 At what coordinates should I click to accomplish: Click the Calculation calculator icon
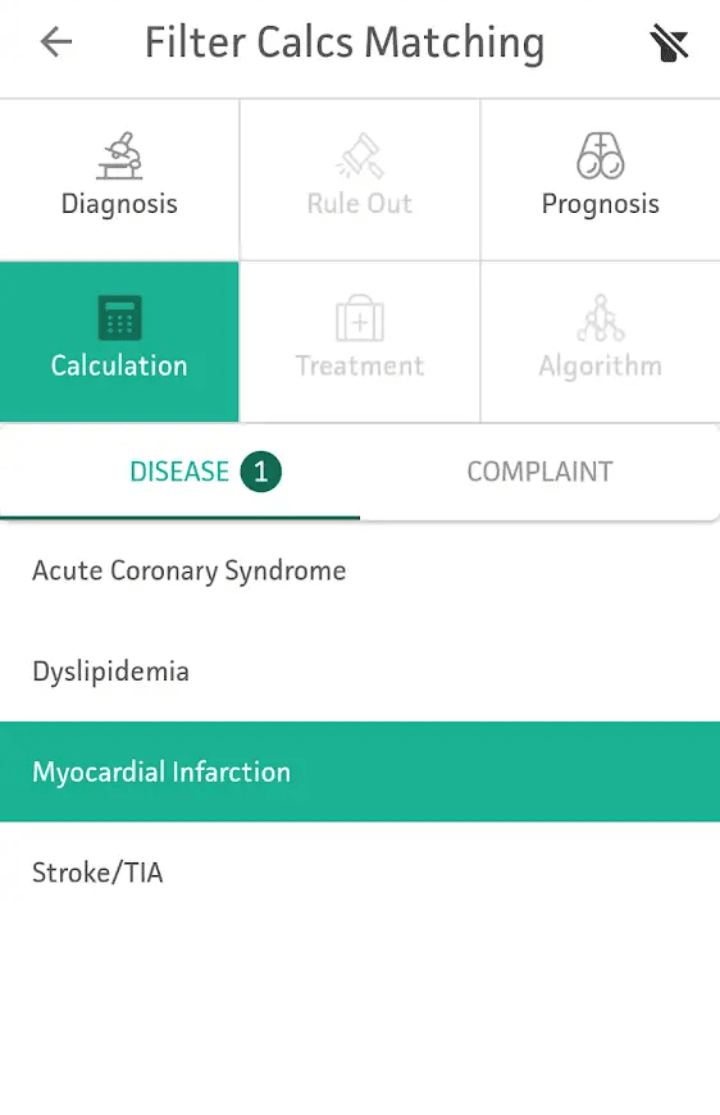point(119,318)
